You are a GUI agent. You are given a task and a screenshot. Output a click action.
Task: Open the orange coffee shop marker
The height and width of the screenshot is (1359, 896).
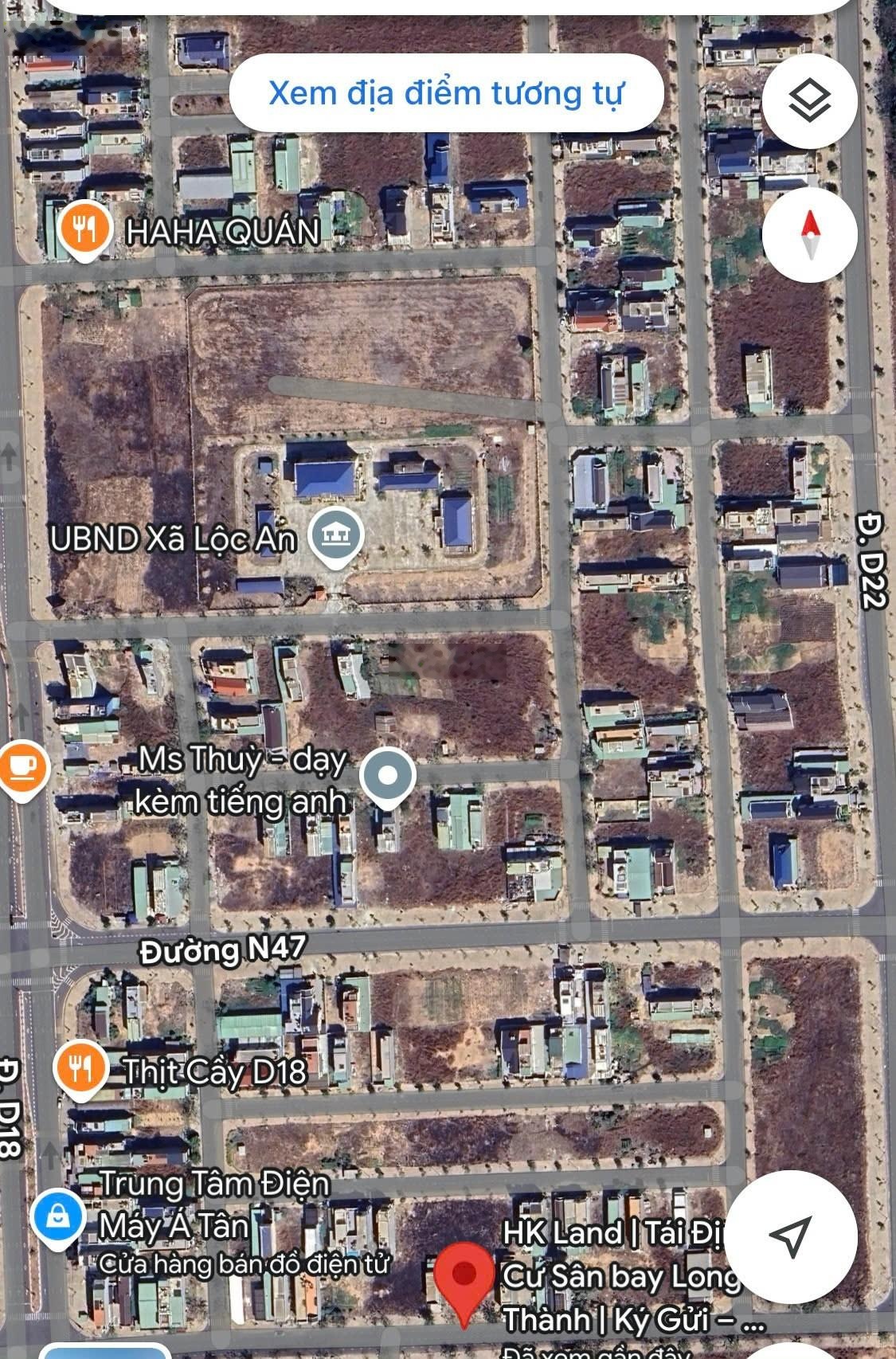point(22,767)
